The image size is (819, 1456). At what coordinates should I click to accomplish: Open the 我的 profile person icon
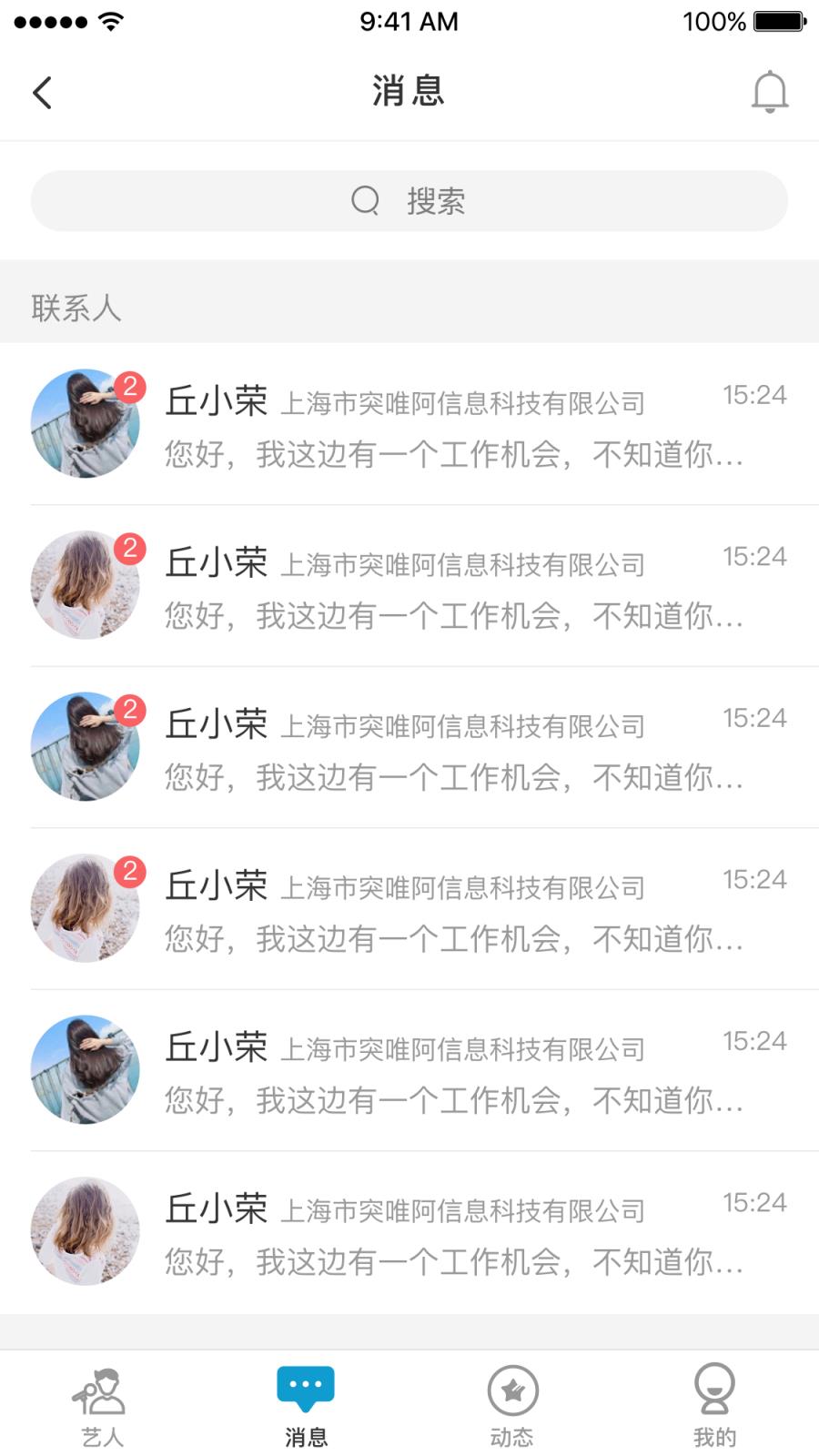pyautogui.click(x=715, y=1390)
